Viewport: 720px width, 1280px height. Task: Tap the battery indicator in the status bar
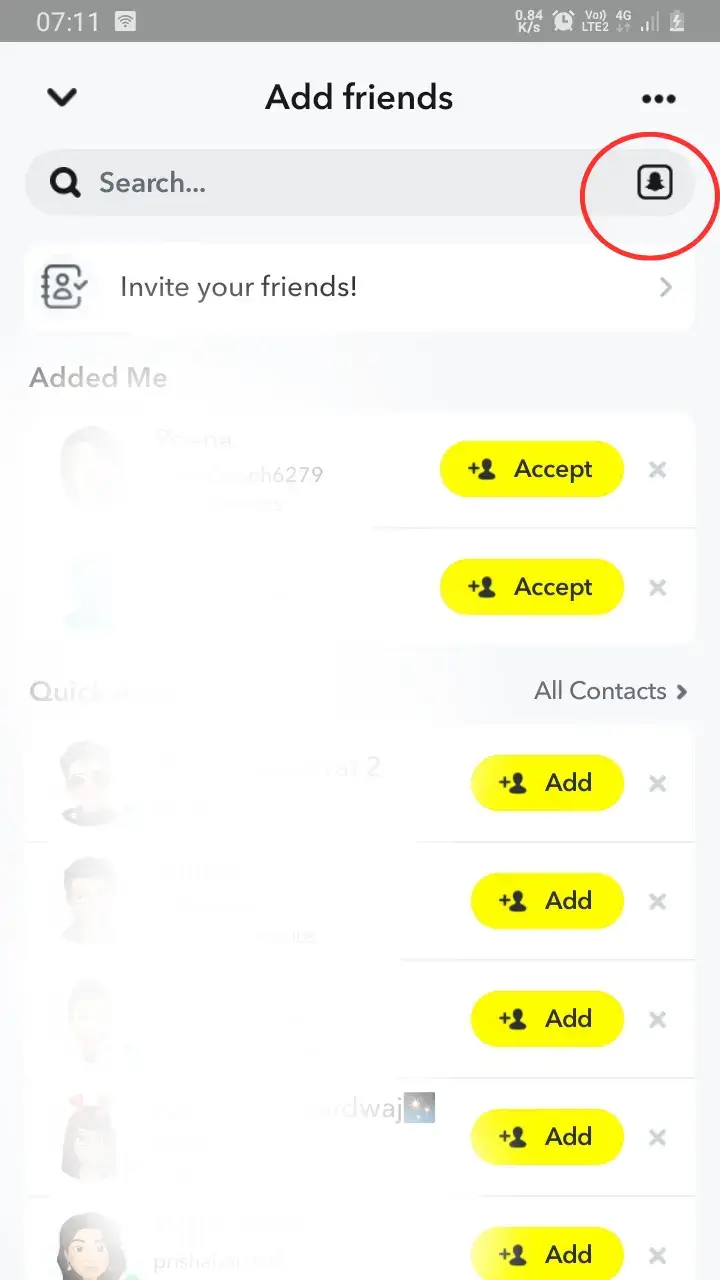point(677,20)
